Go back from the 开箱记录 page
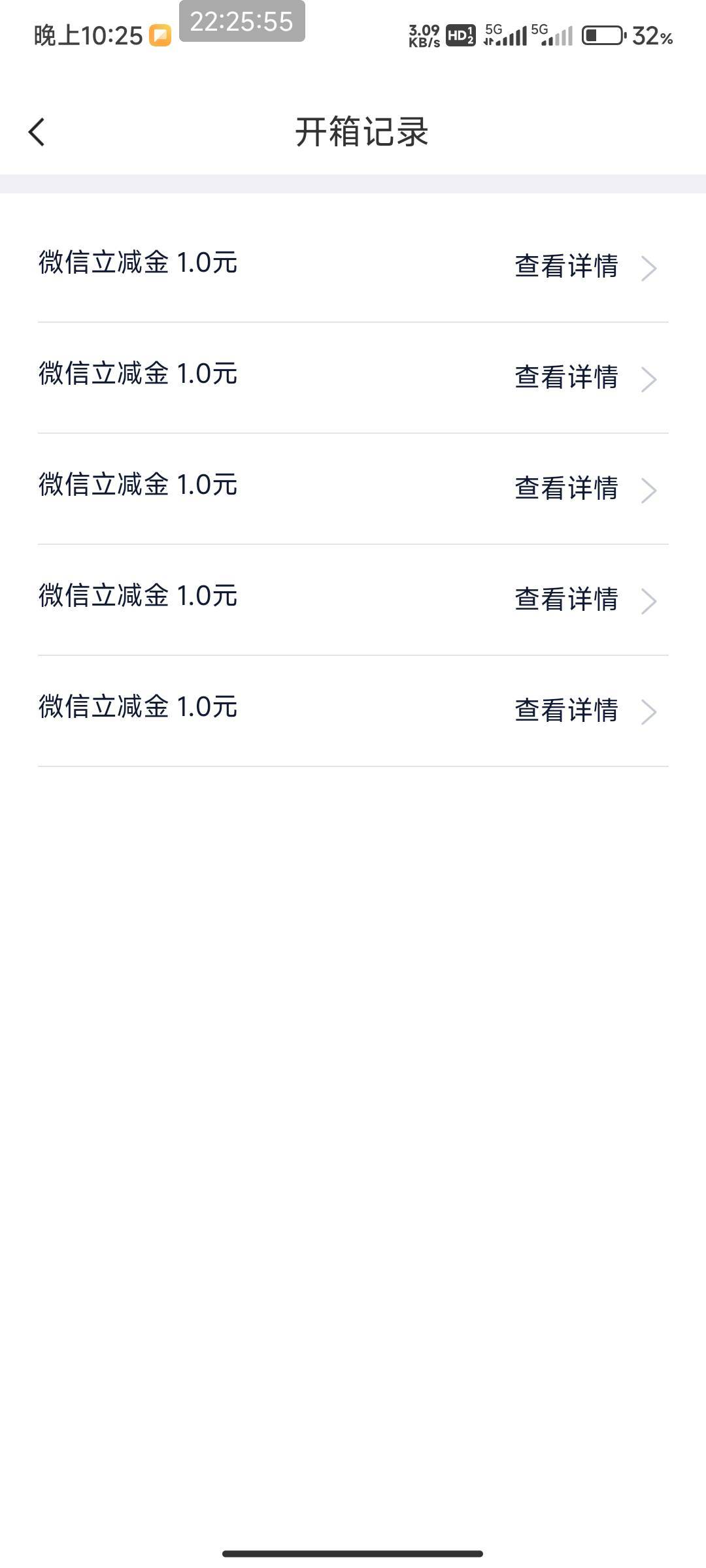 [37, 132]
